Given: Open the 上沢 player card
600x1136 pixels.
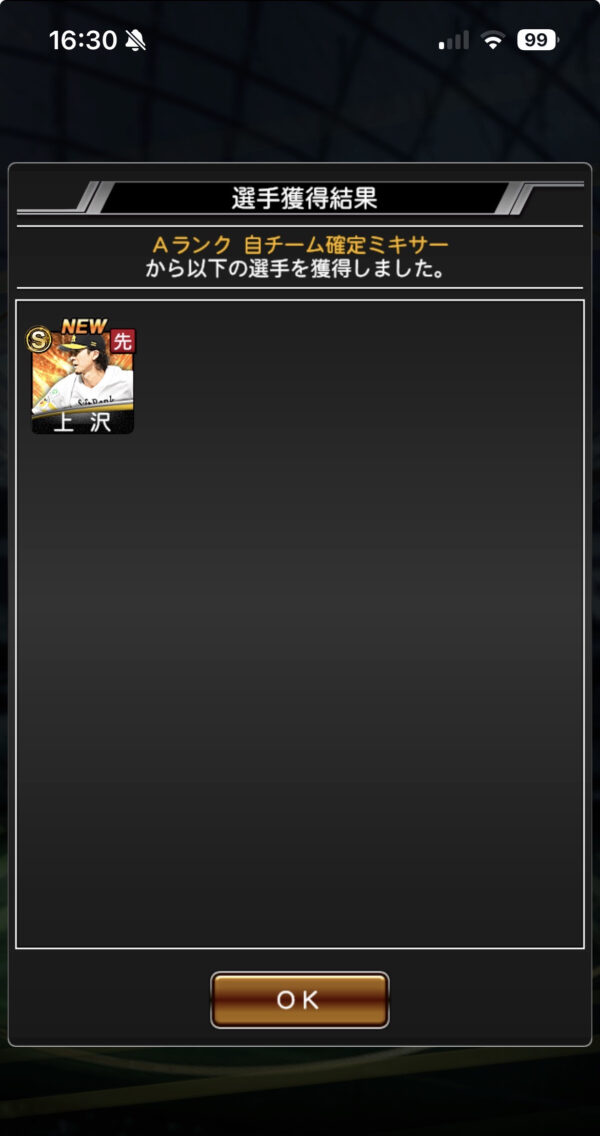Looking at the screenshot, I should 82,377.
